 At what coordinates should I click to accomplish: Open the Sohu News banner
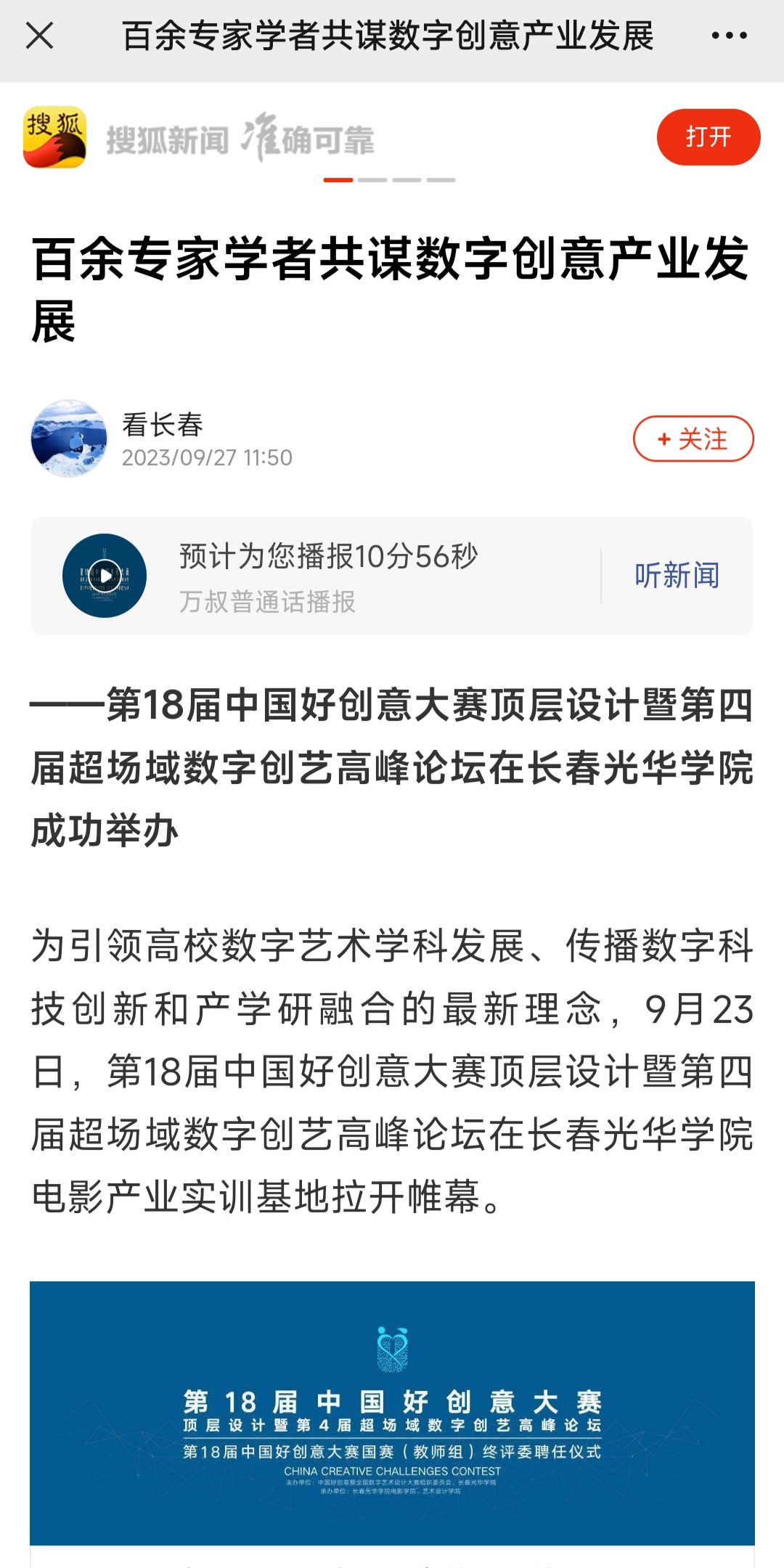(x=240, y=138)
